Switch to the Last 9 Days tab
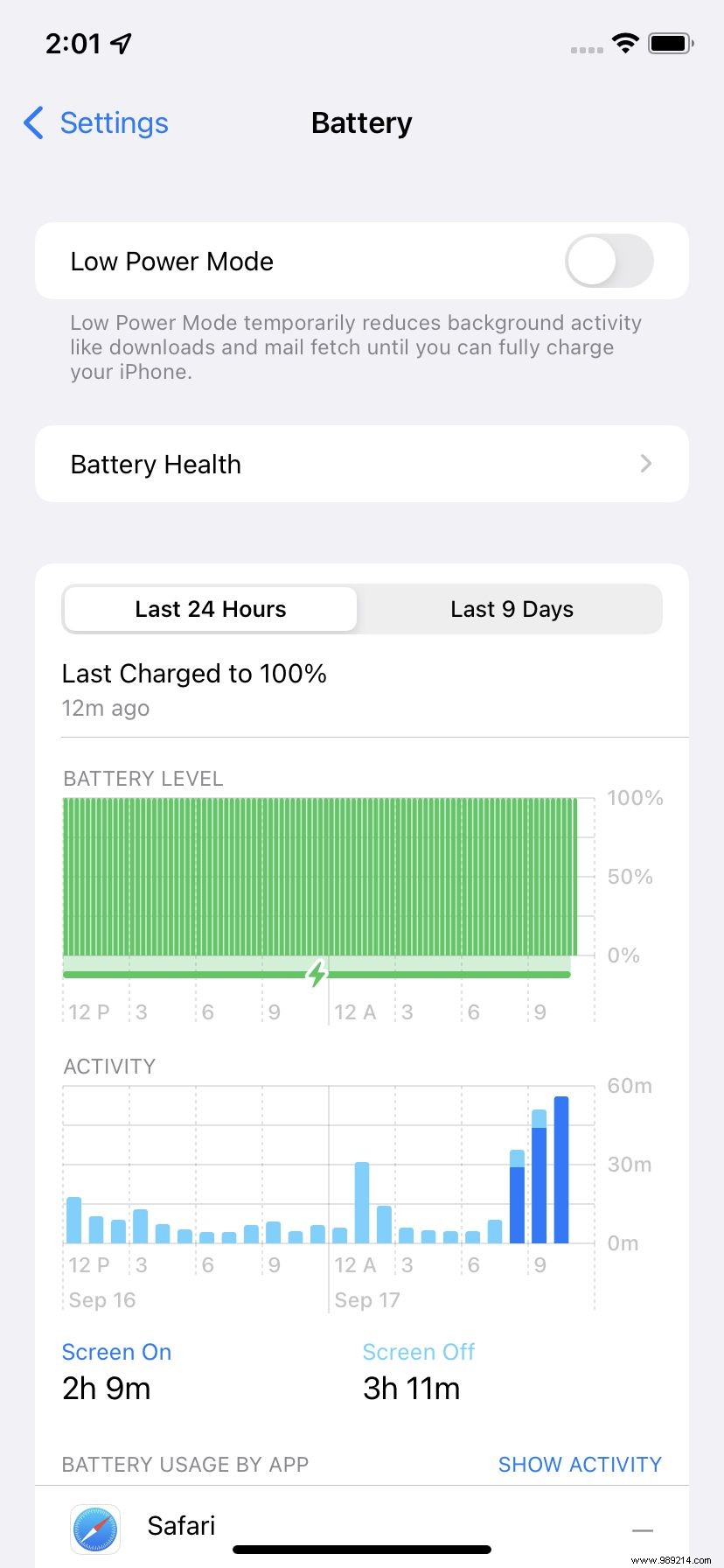 coord(512,608)
